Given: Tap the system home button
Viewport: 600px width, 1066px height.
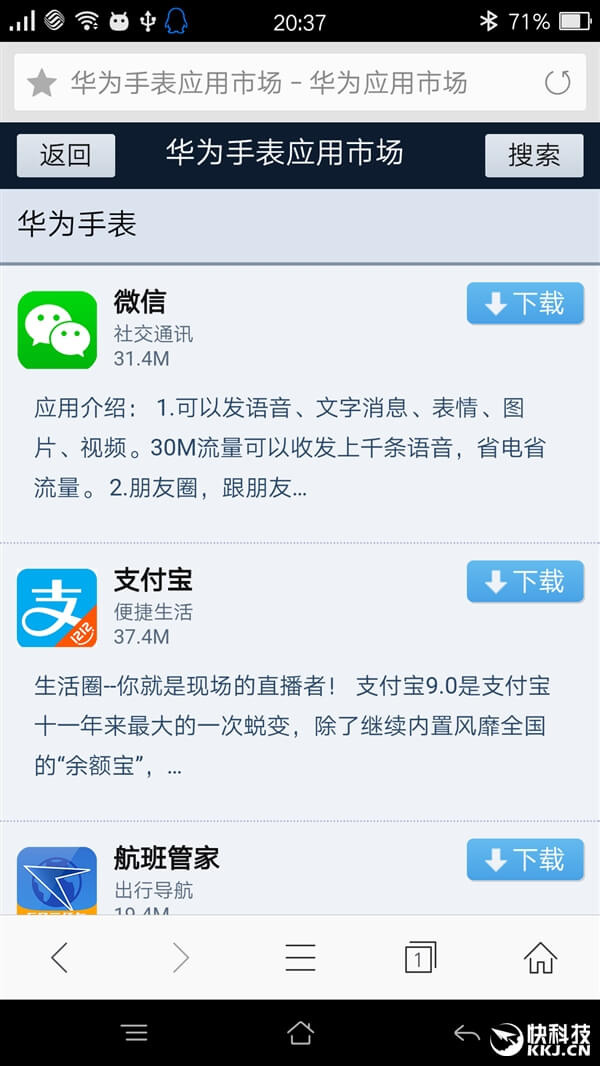Looking at the screenshot, I should 300,1033.
